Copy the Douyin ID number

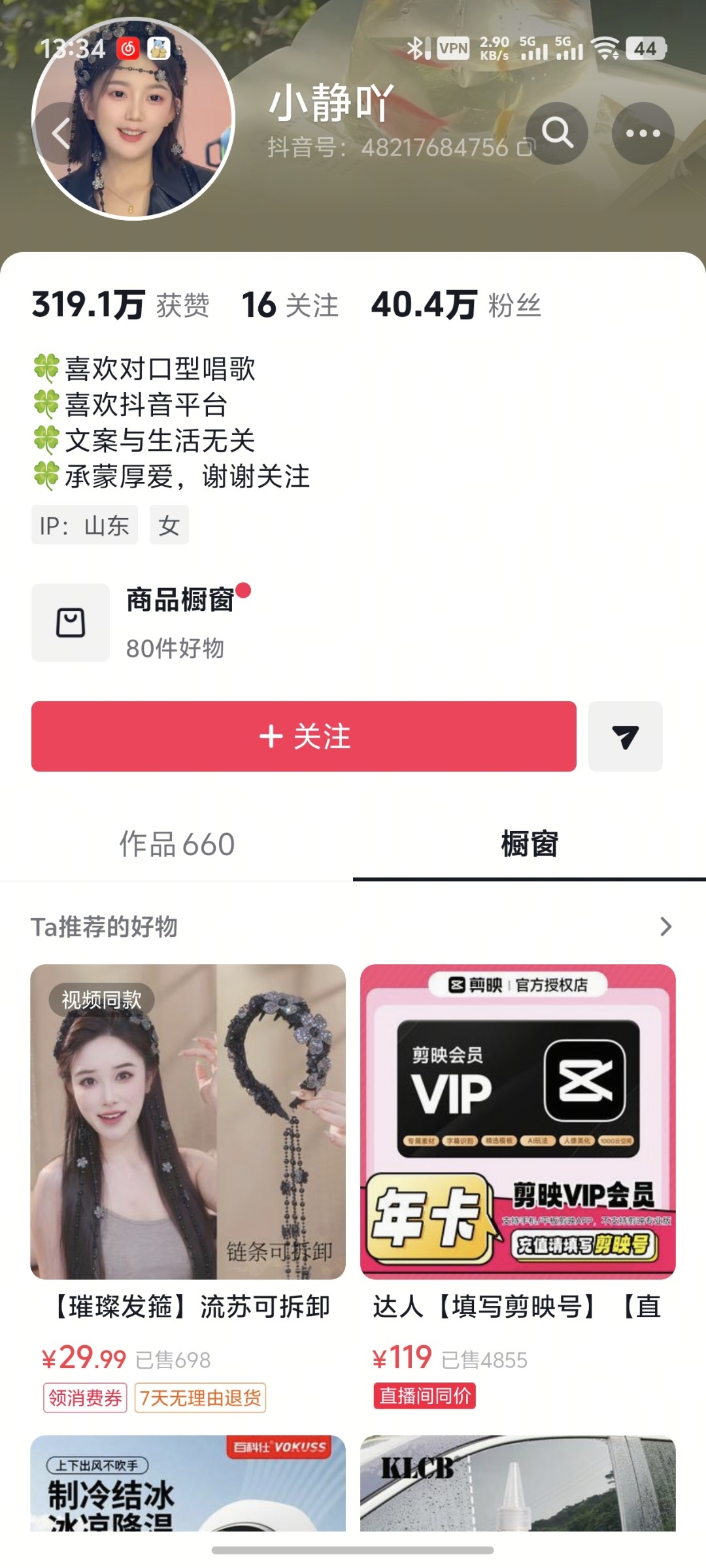pos(526,148)
